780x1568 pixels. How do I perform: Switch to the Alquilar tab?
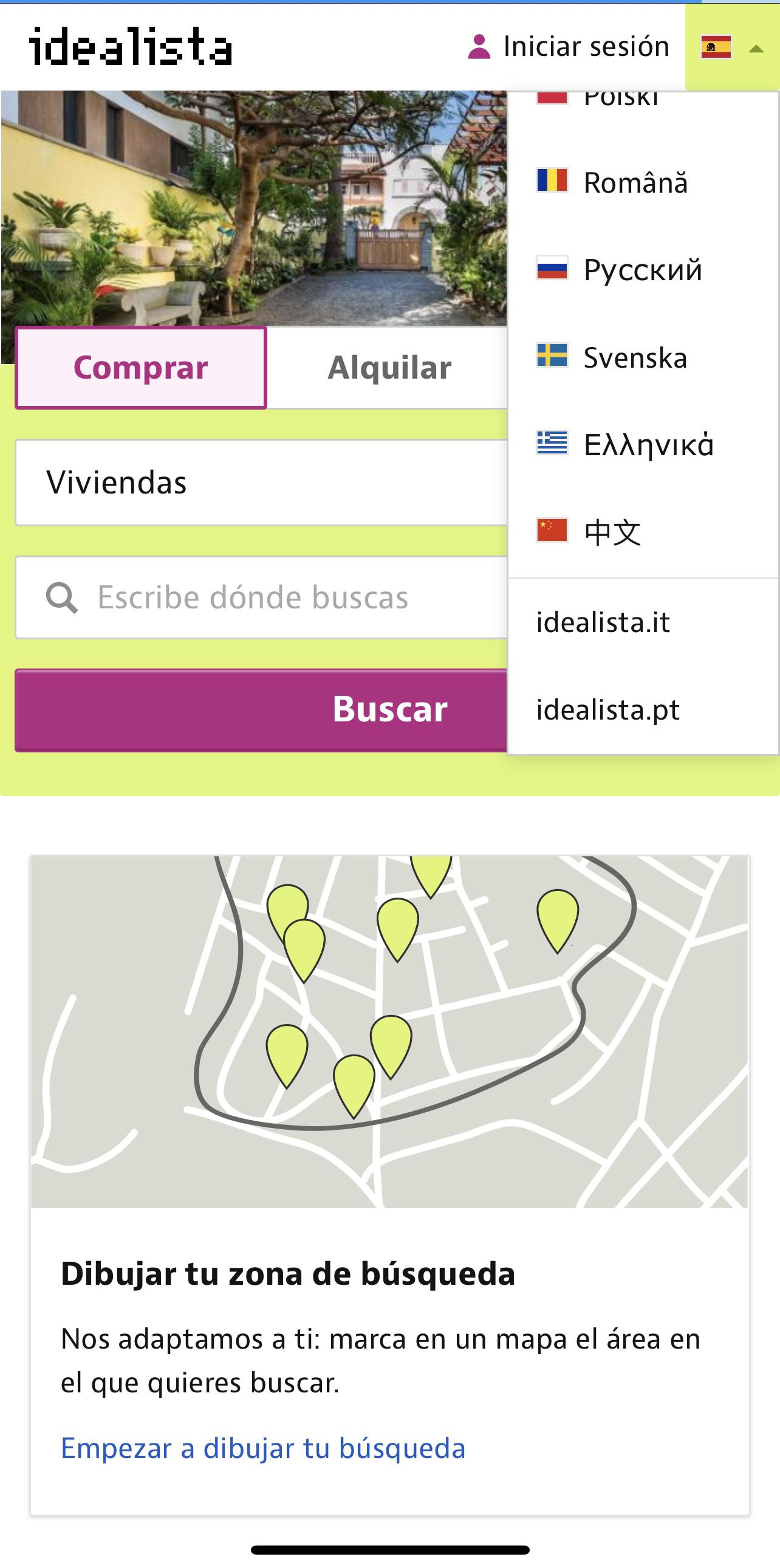389,368
